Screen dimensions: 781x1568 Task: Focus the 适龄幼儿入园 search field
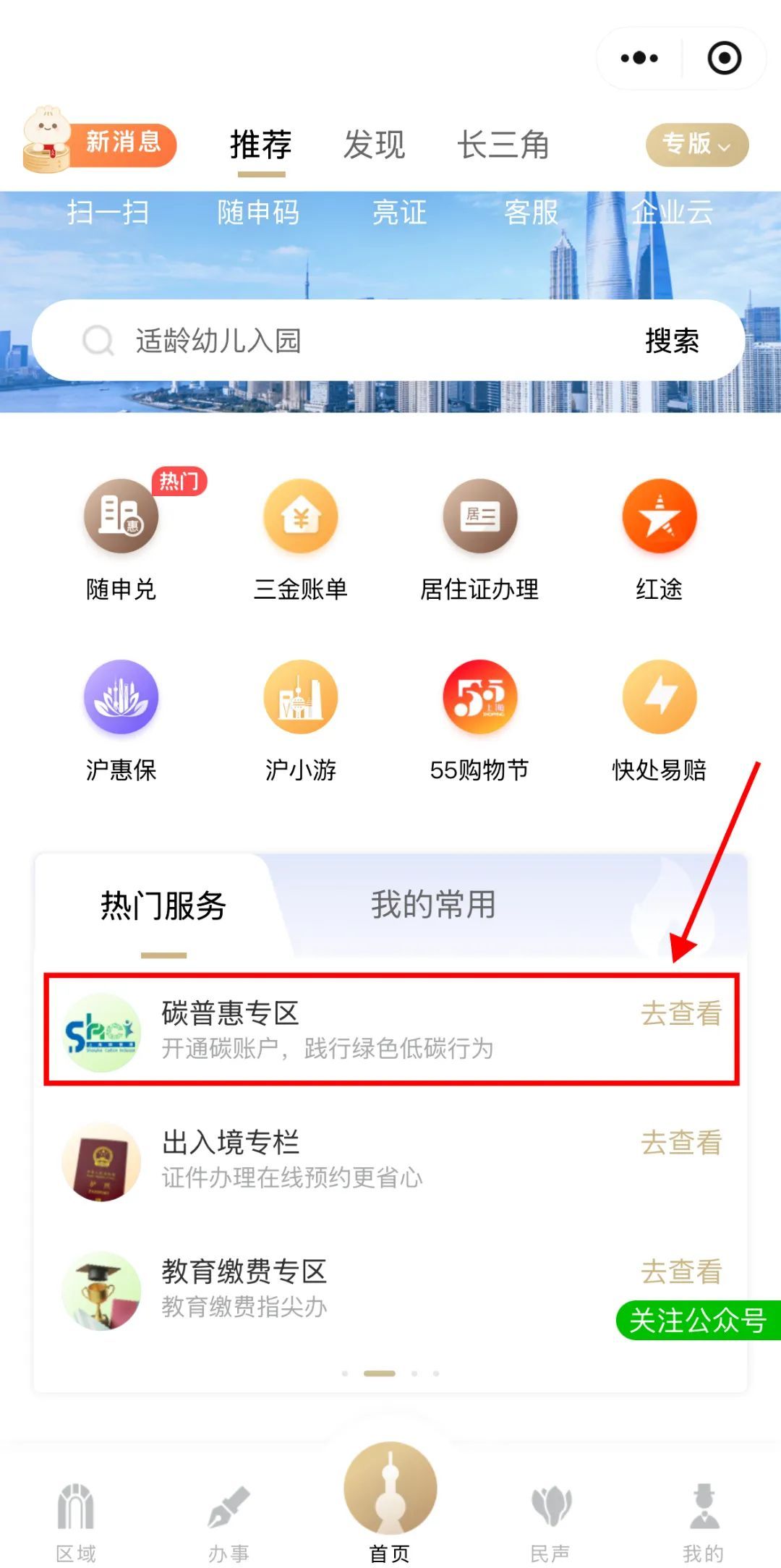pyautogui.click(x=347, y=341)
